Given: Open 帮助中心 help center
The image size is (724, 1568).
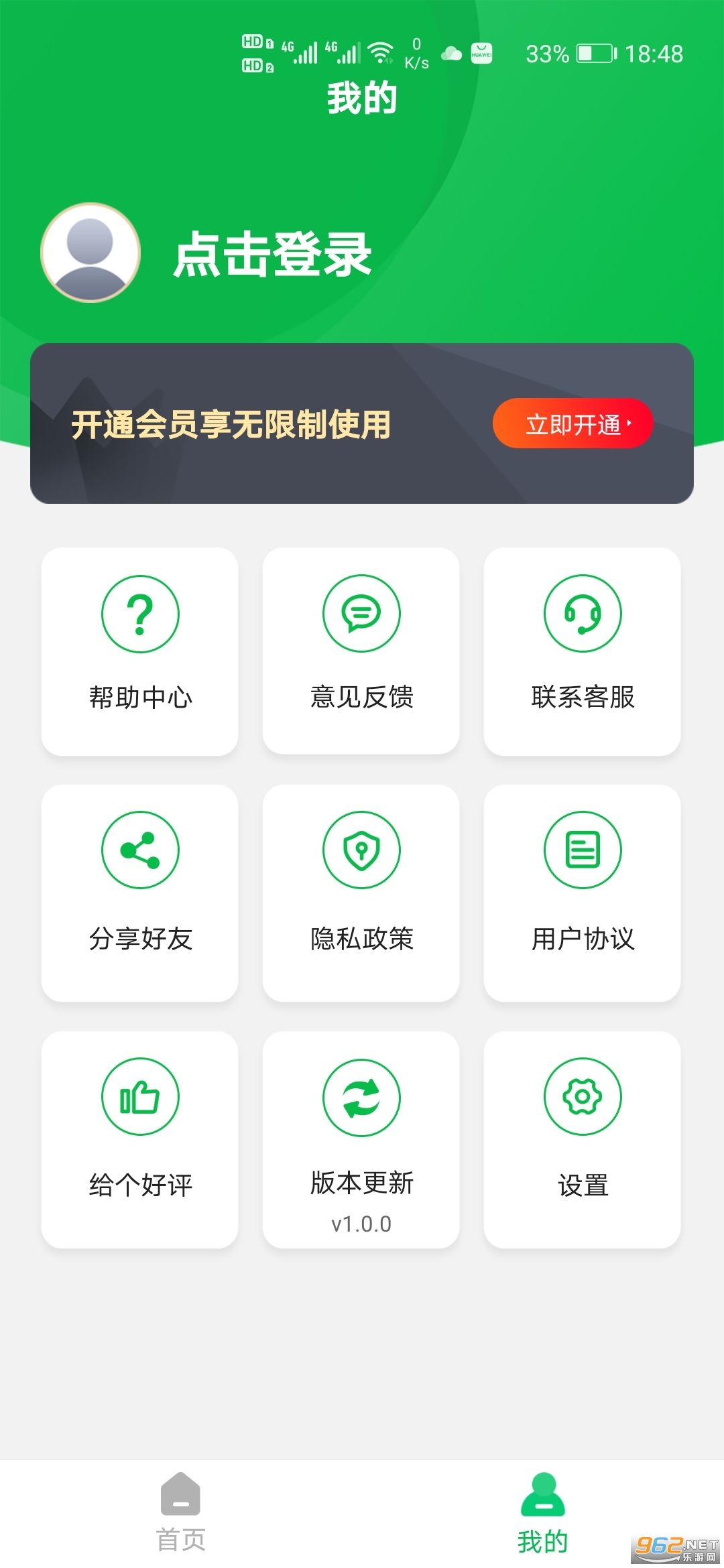Looking at the screenshot, I should click(140, 651).
